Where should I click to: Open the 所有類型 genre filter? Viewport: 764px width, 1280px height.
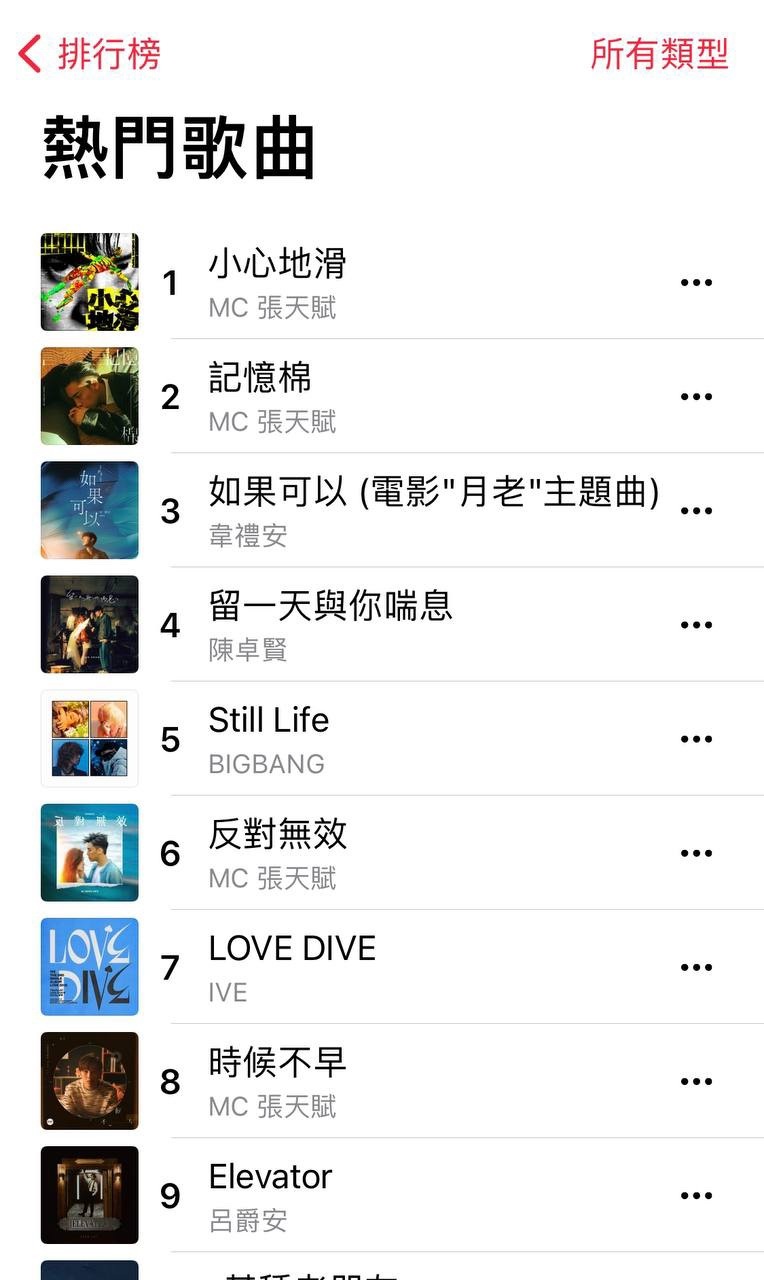(659, 54)
